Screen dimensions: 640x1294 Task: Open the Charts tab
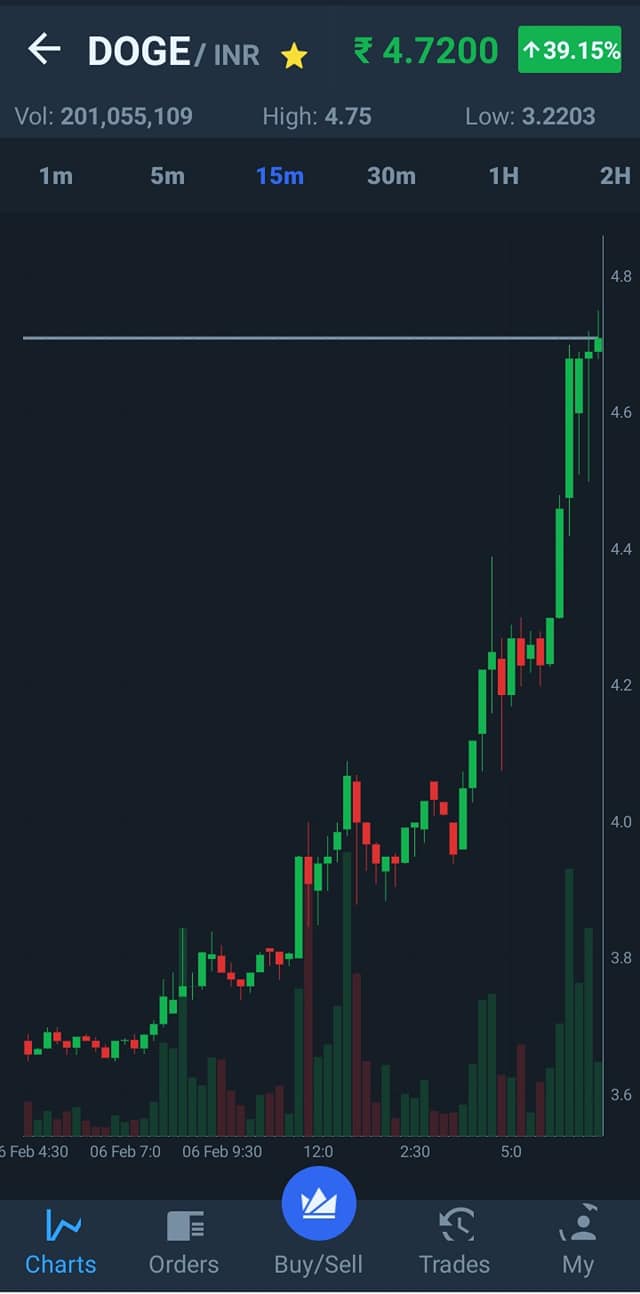61,1243
